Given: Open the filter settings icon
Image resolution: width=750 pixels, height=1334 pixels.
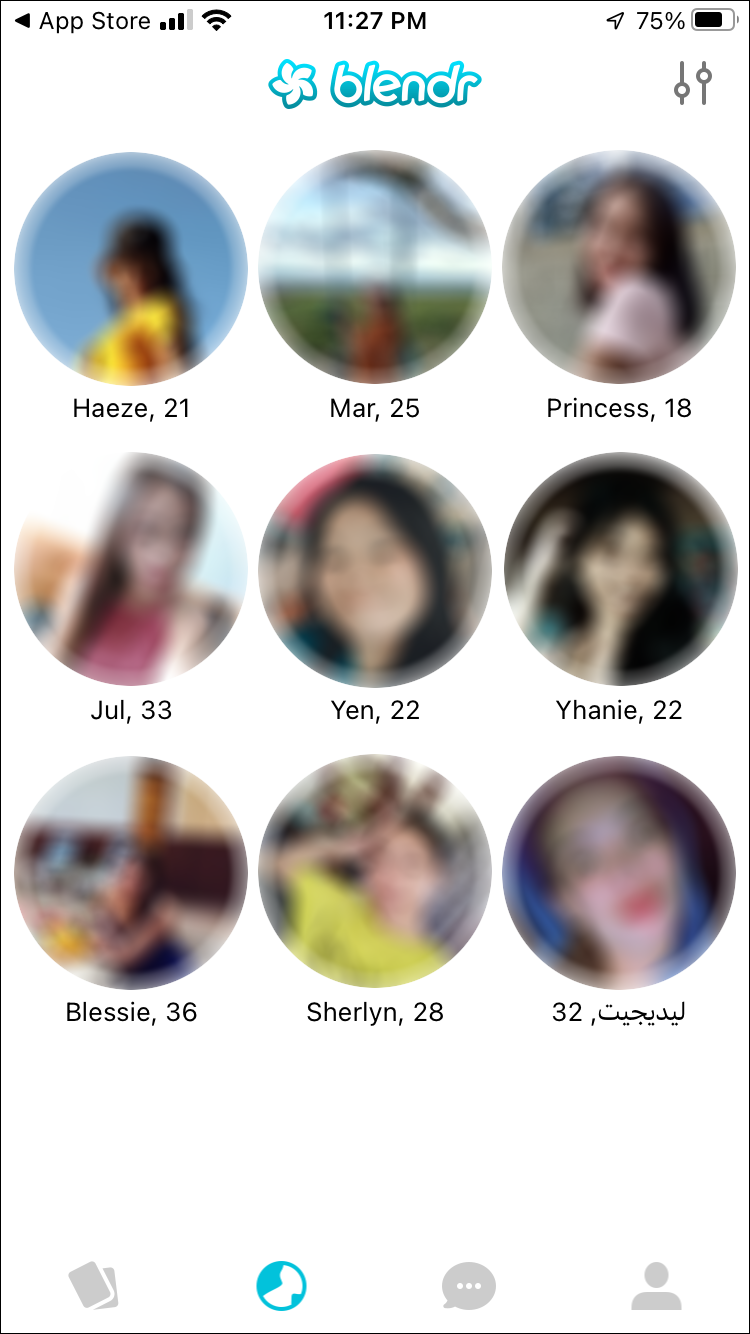Looking at the screenshot, I should pyautogui.click(x=692, y=84).
